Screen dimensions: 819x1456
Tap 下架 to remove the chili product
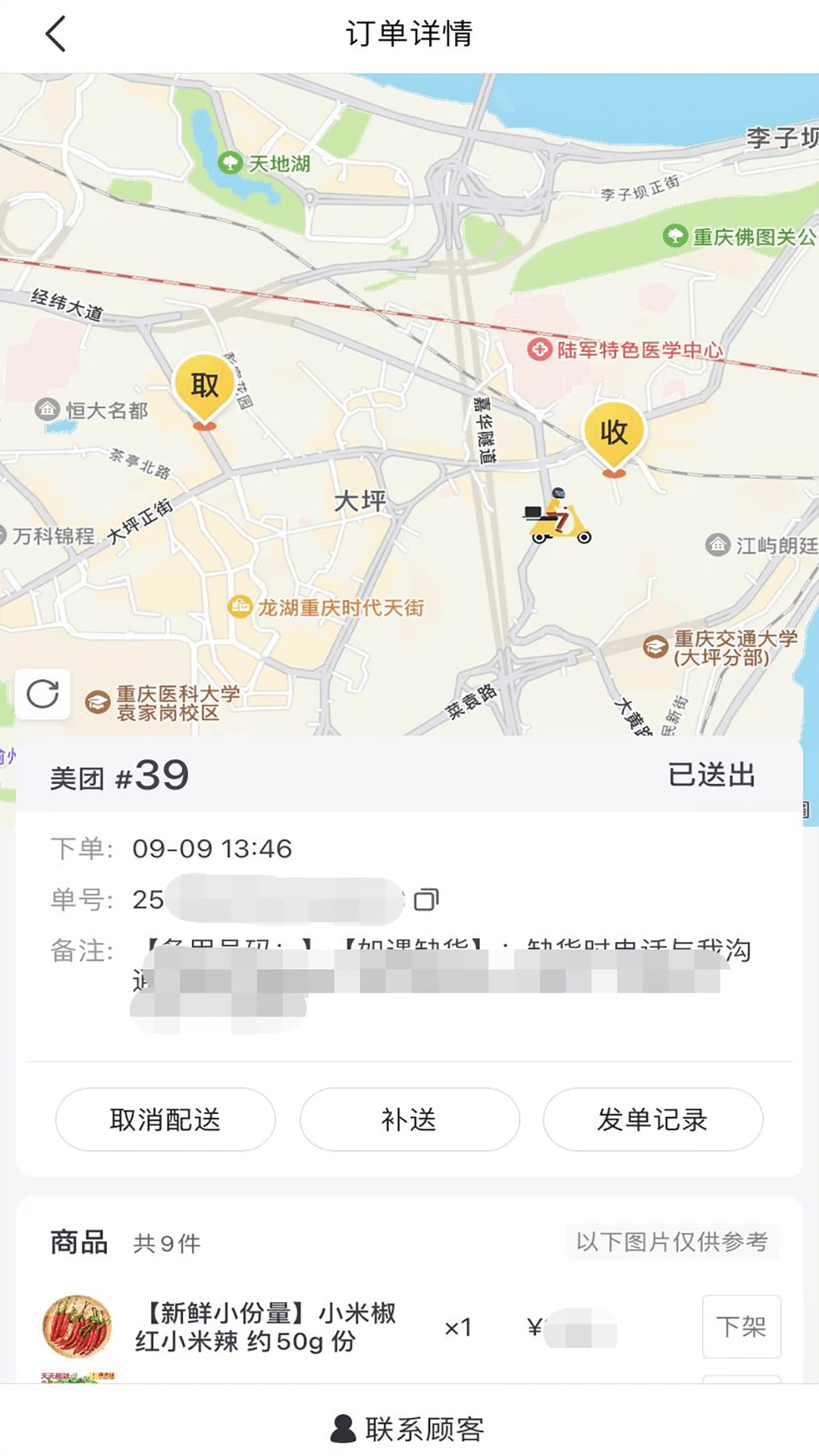741,1328
